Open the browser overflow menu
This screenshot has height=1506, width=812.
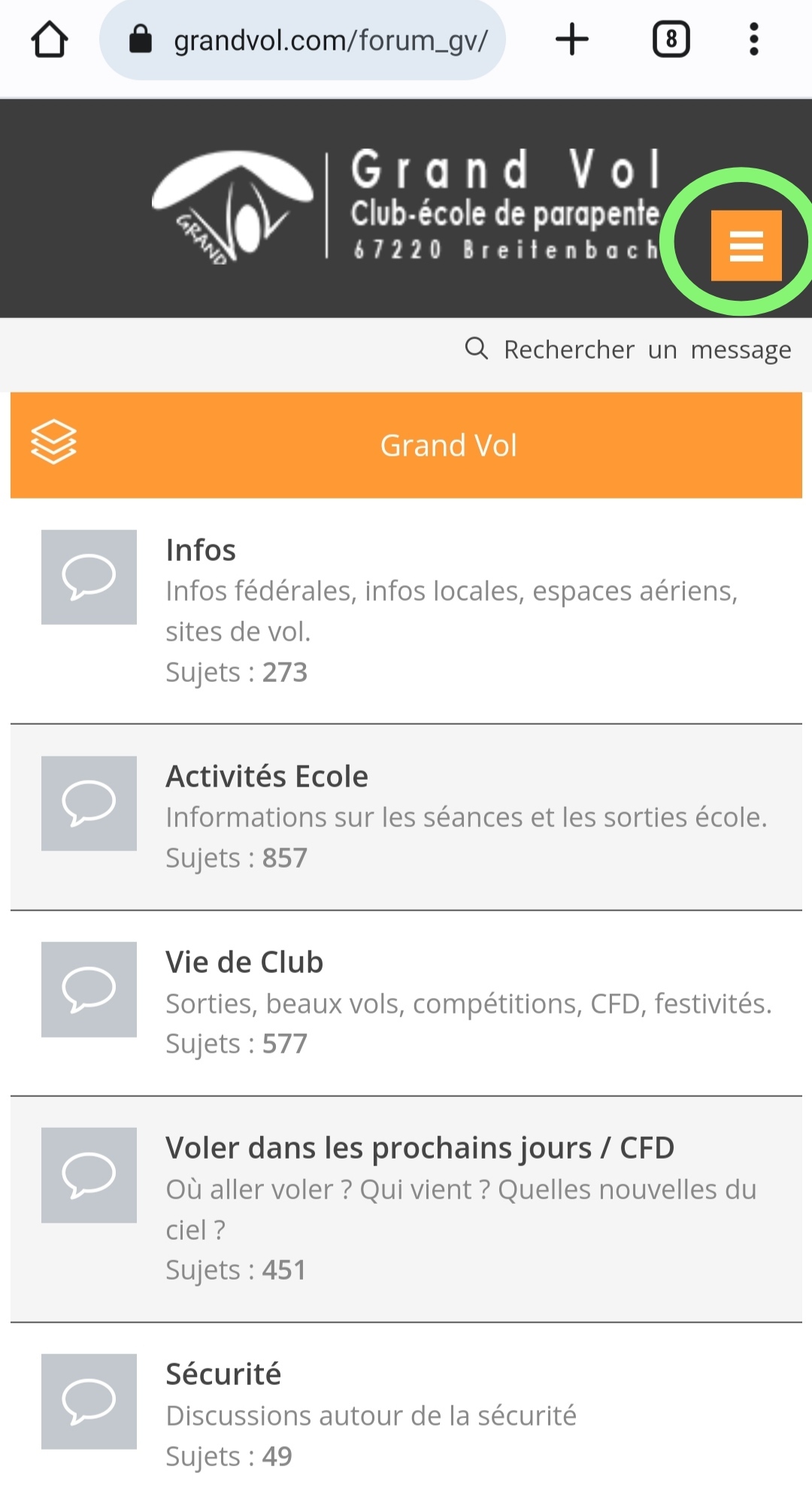tap(753, 40)
